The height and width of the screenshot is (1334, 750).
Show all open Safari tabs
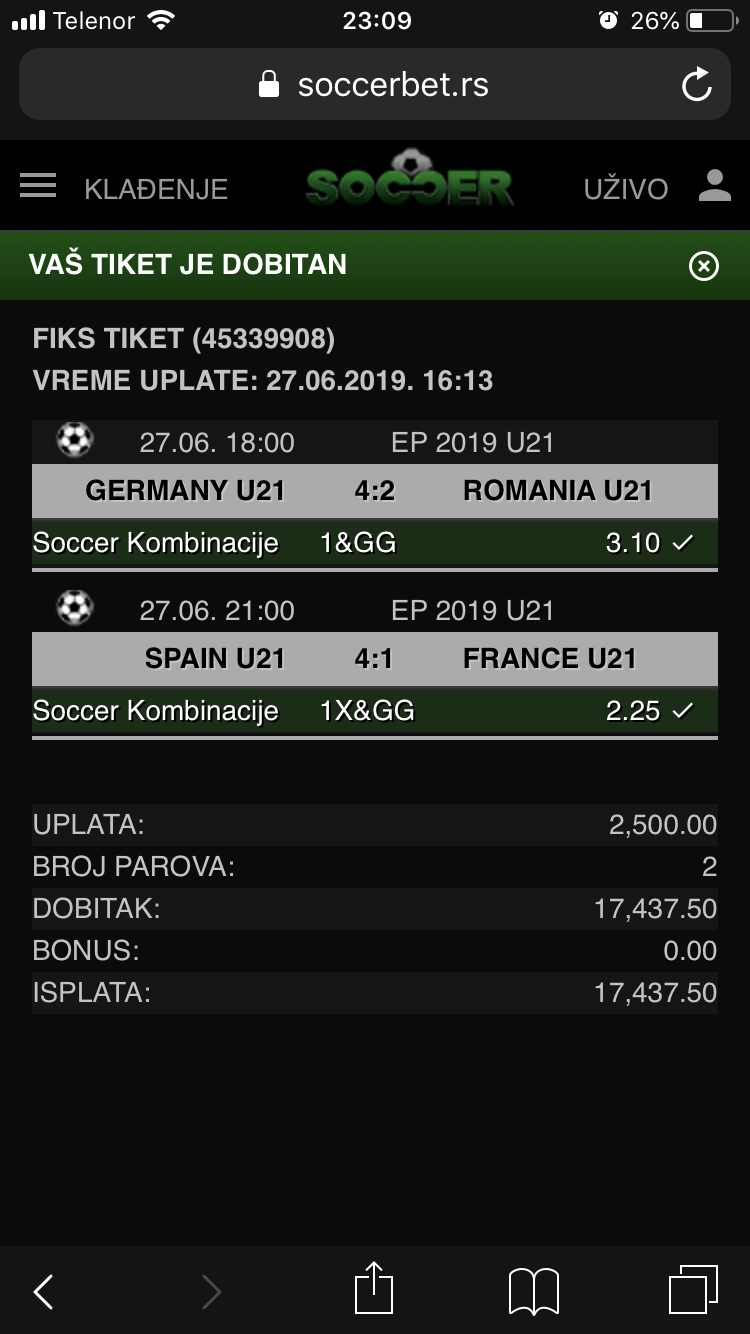click(692, 1290)
